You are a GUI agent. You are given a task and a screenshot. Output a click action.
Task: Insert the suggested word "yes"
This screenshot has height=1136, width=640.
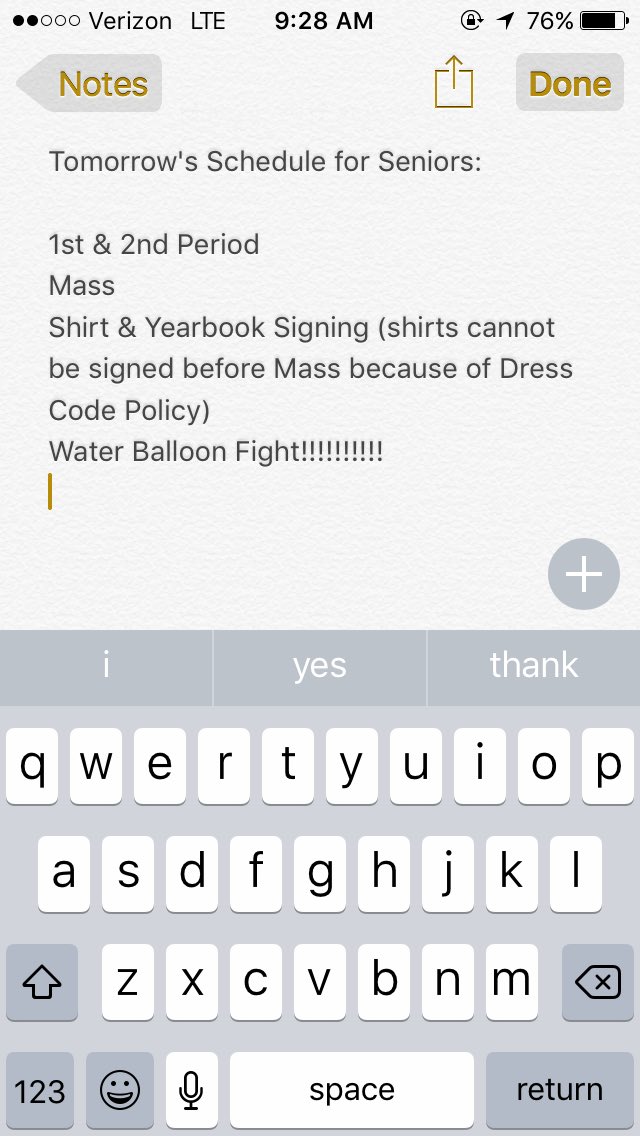click(x=320, y=667)
